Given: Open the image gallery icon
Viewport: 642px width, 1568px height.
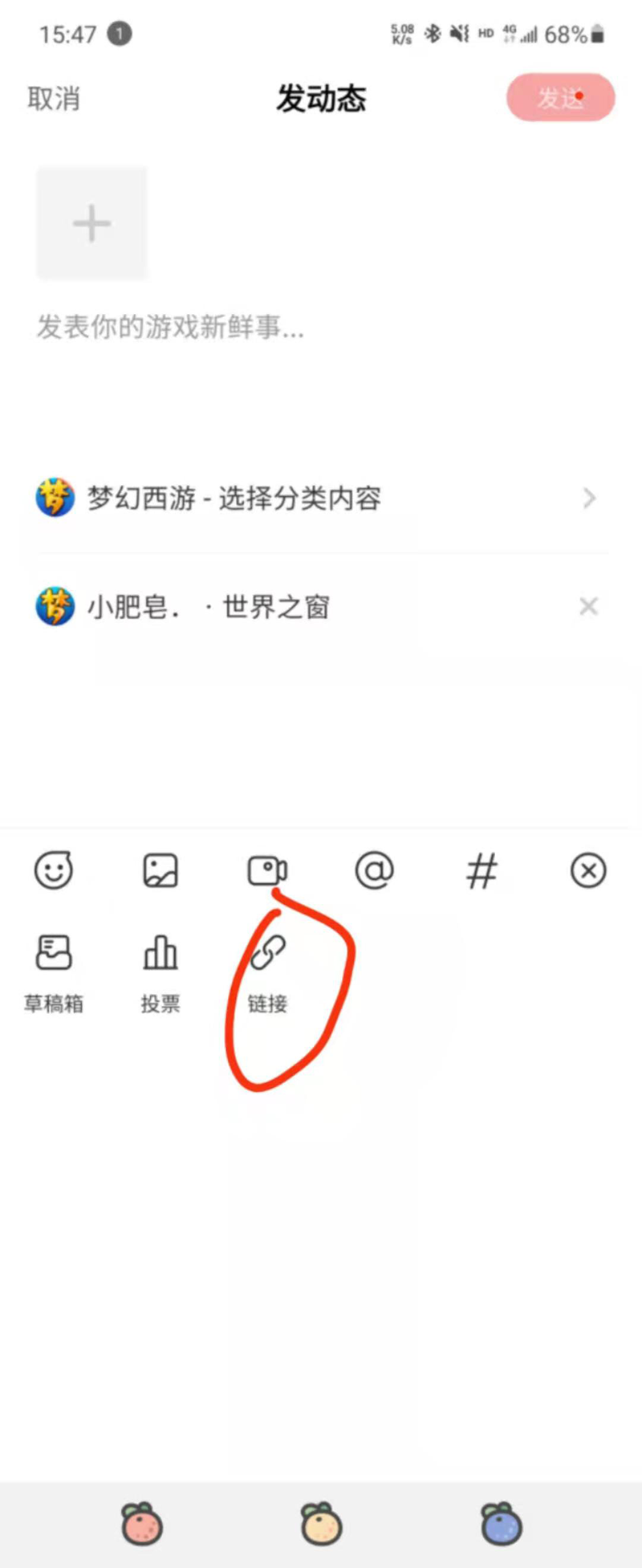Looking at the screenshot, I should (160, 870).
